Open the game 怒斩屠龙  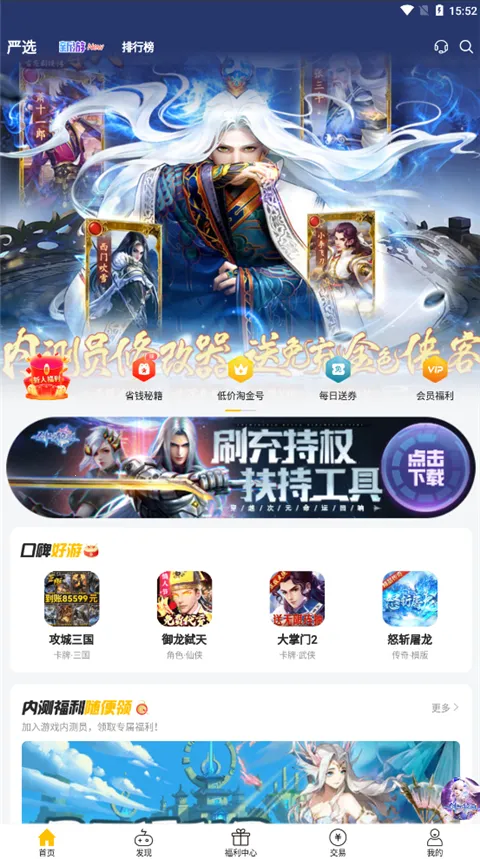pyautogui.click(x=410, y=615)
